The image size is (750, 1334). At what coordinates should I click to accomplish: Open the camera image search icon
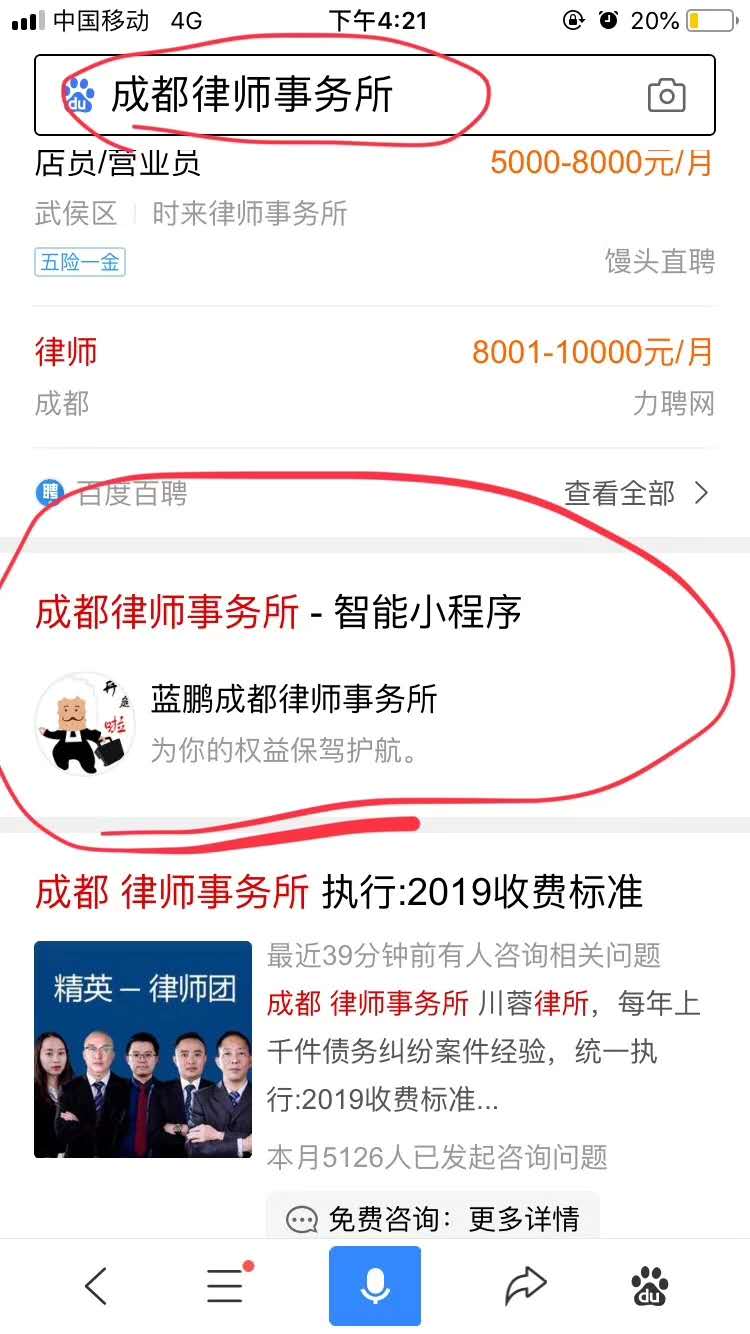coord(666,96)
